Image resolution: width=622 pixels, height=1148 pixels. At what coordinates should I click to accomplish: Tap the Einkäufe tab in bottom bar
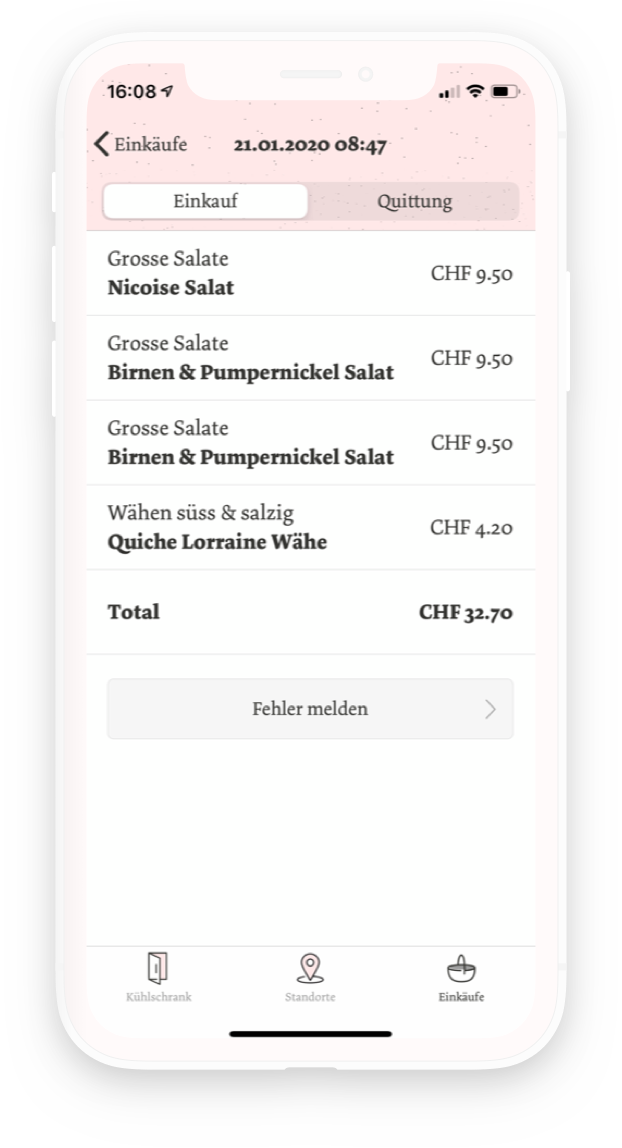tap(461, 977)
